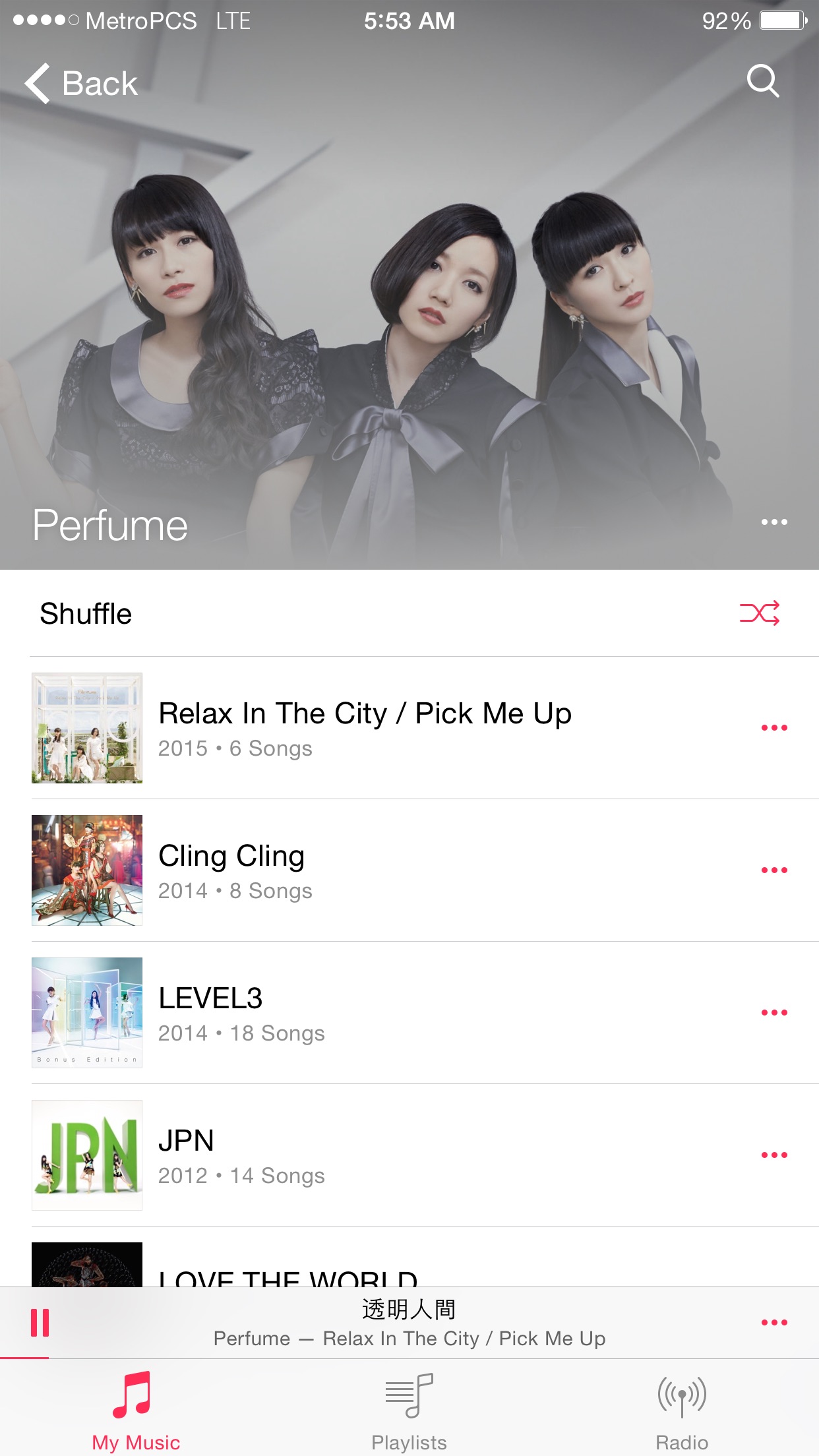Show more options for Cling Cling
The image size is (819, 1456).
click(773, 870)
